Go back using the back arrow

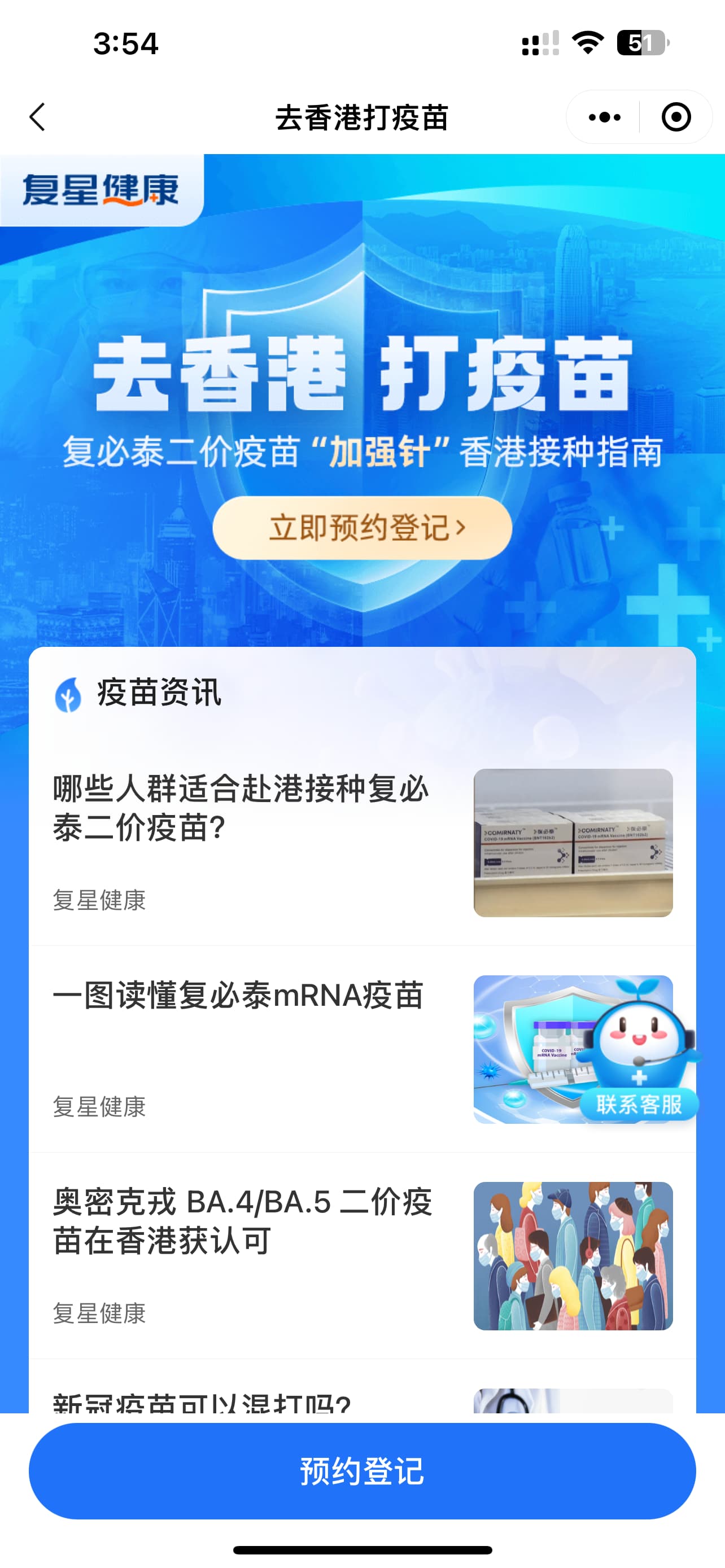point(38,117)
